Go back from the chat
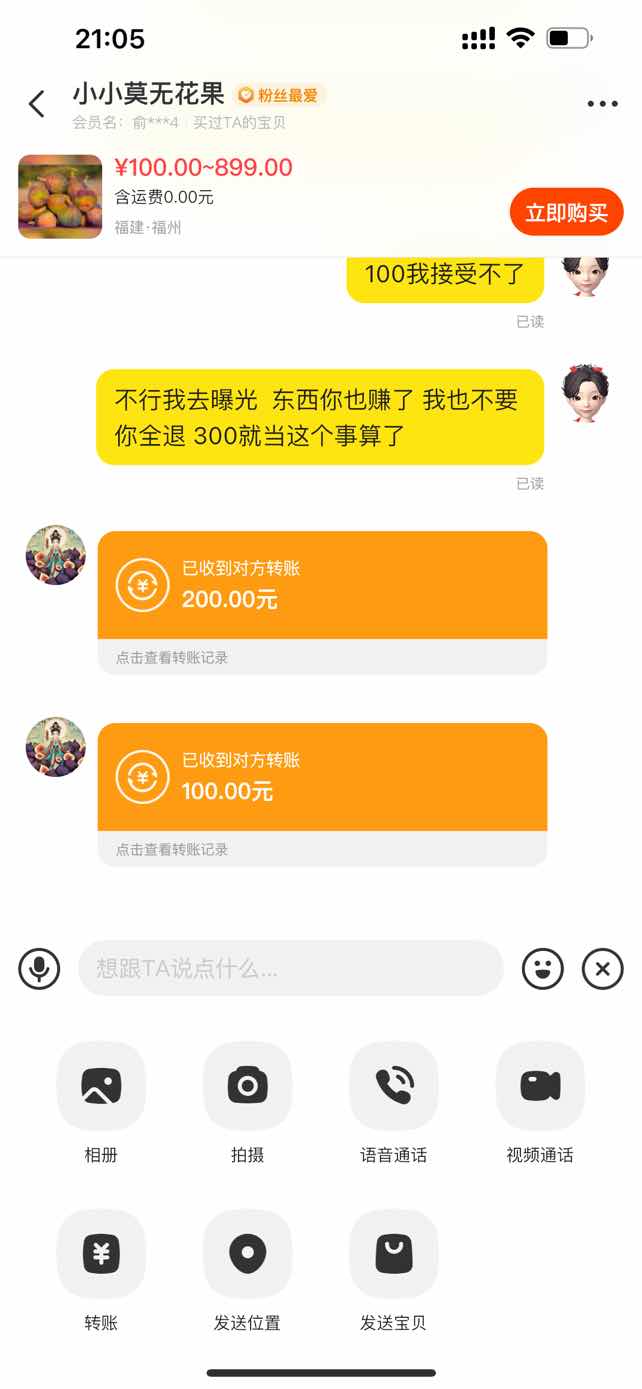The width and height of the screenshot is (642, 1389). (37, 103)
